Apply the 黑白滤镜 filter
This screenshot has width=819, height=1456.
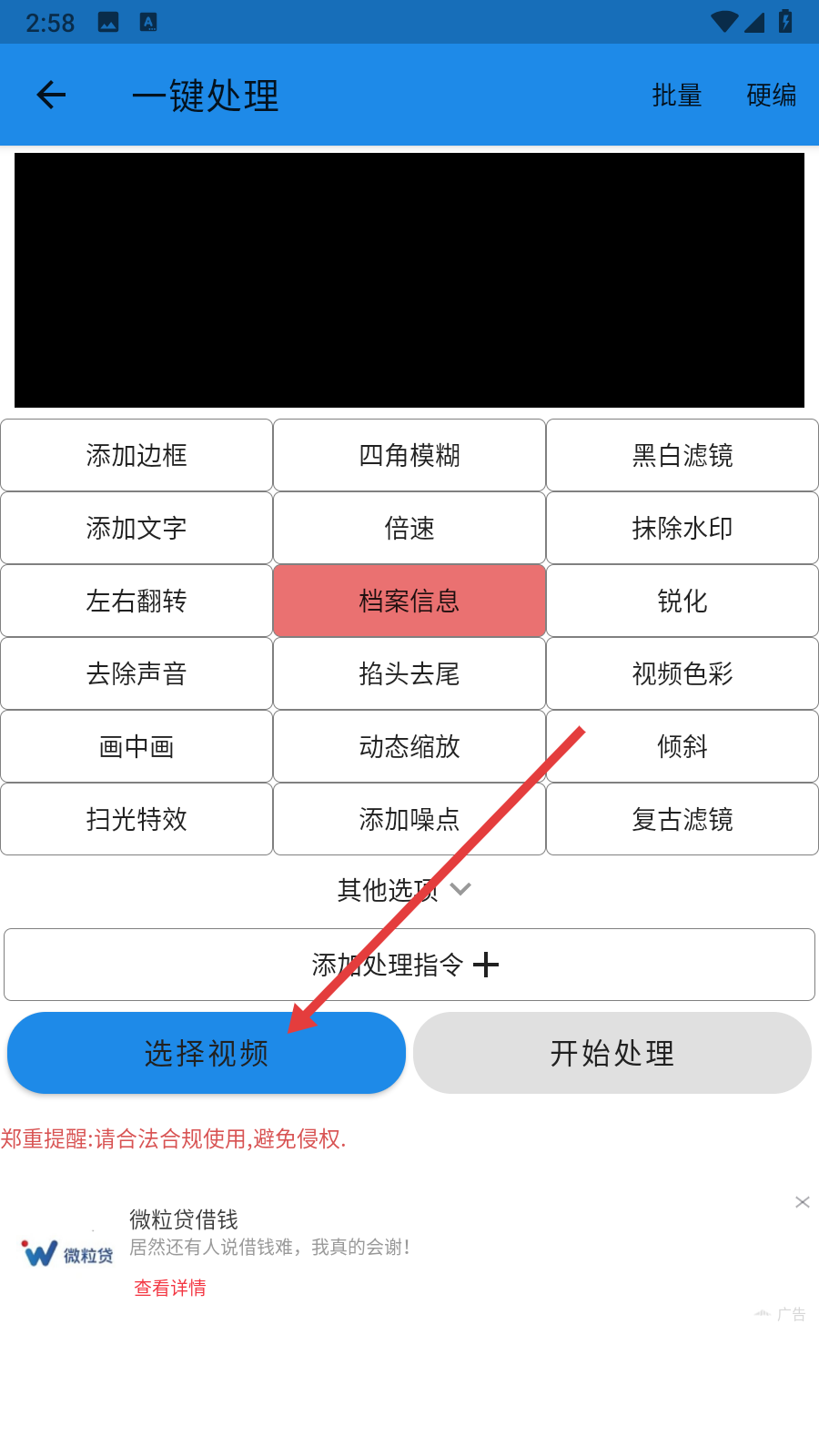[x=682, y=455]
